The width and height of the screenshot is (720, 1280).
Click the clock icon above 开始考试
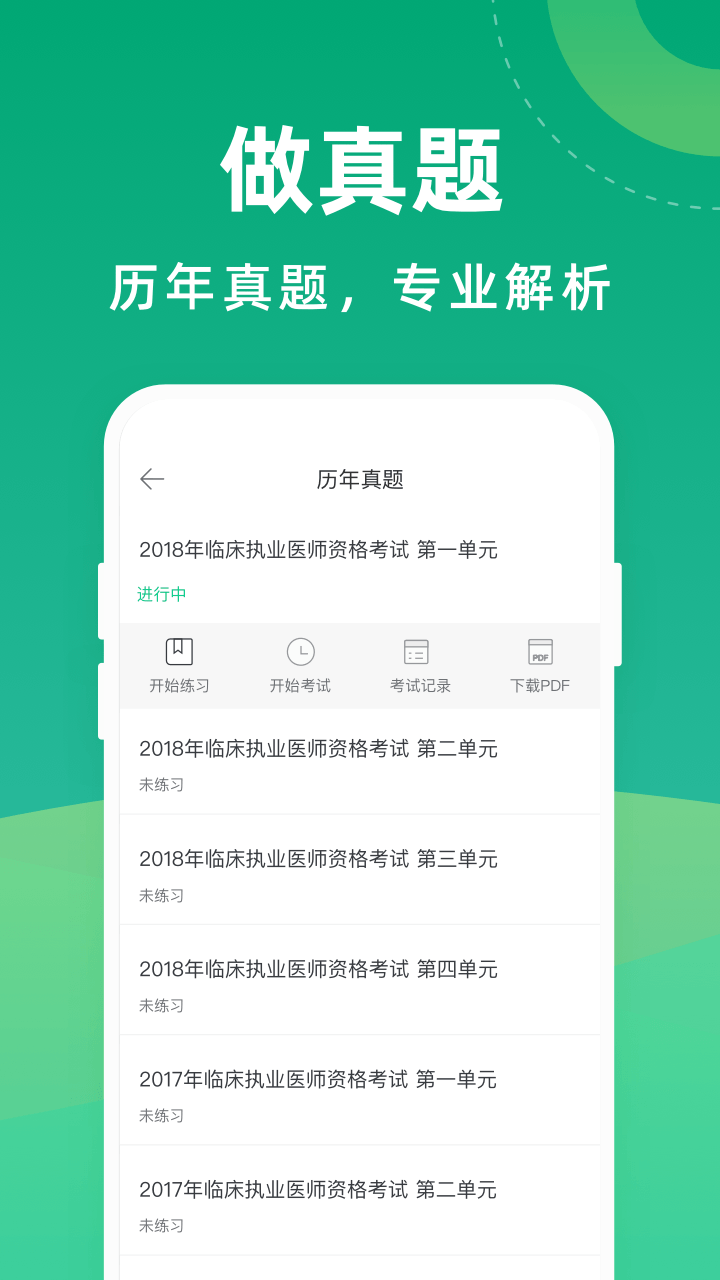[x=301, y=649]
